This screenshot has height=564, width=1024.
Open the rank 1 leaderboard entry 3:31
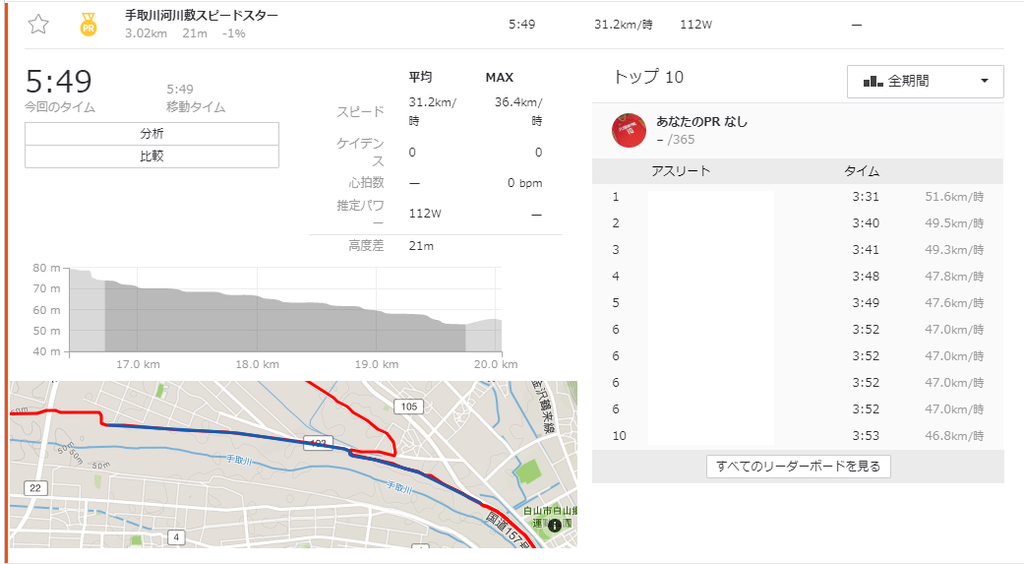[x=865, y=197]
